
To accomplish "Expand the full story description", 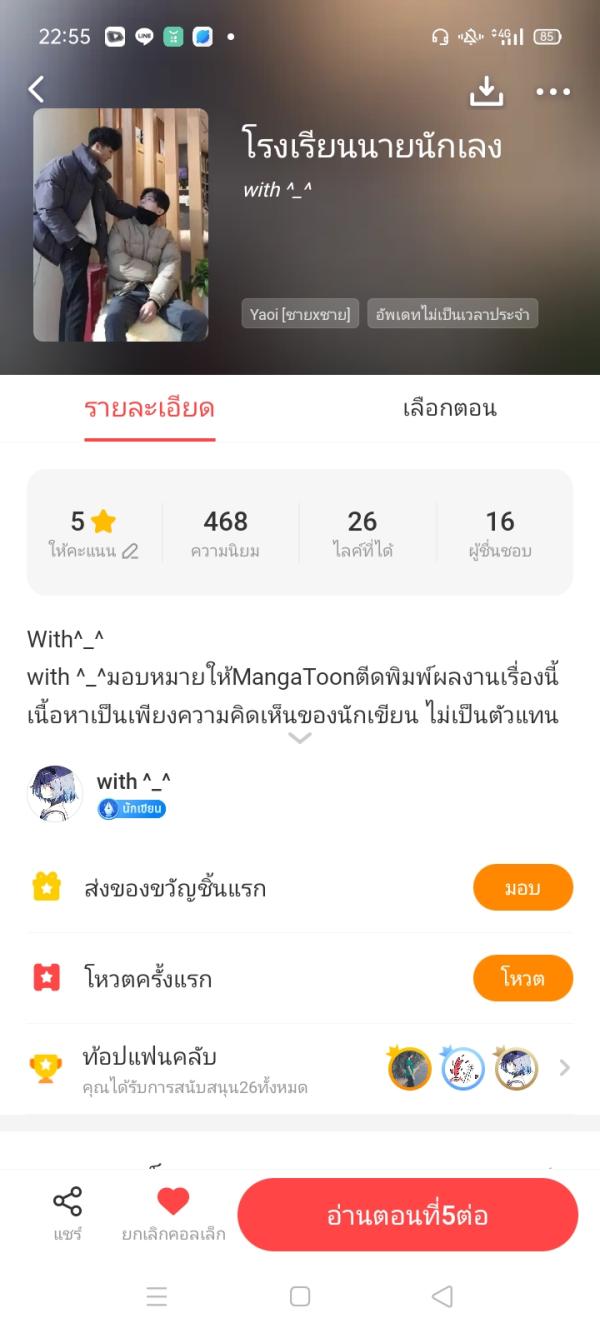I will [299, 738].
